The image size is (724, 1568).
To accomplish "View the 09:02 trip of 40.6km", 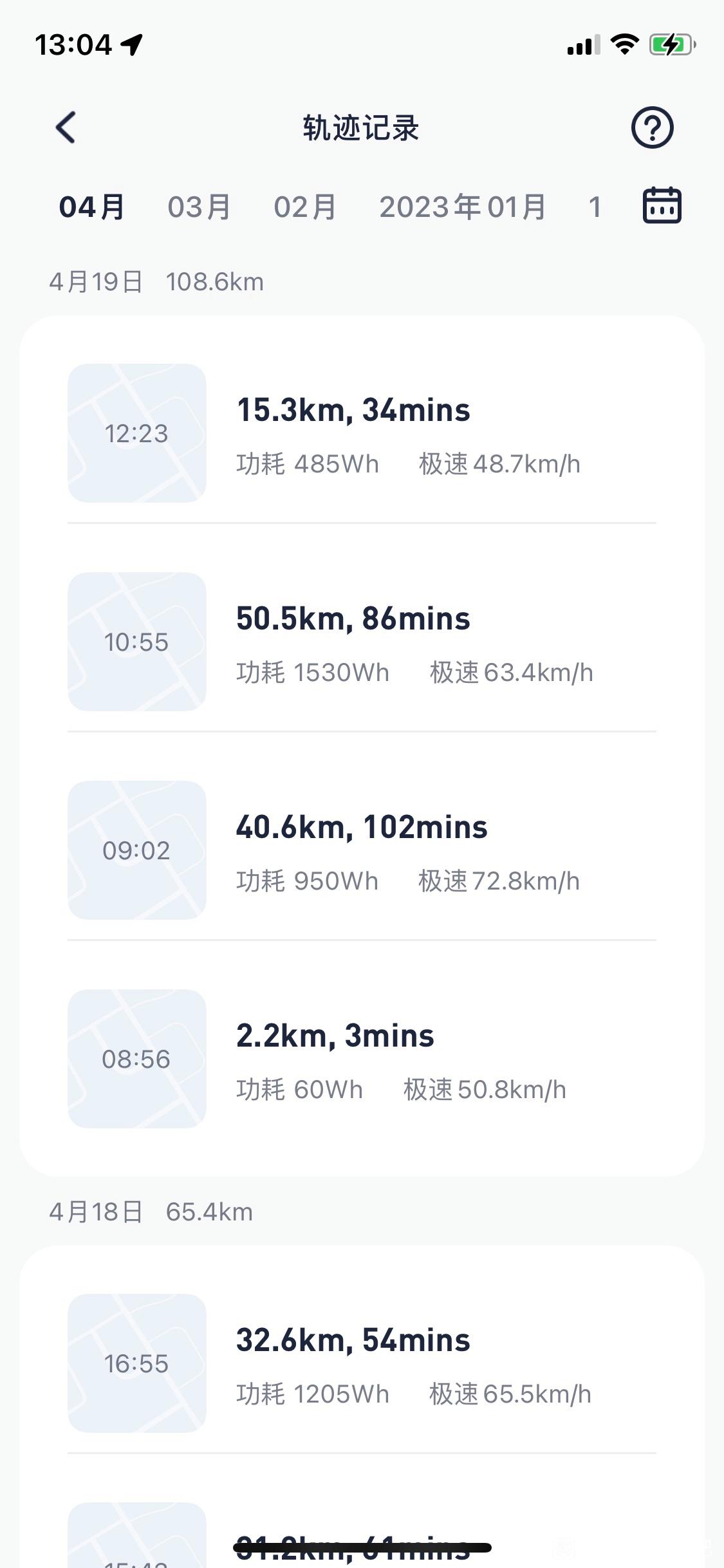I will [x=362, y=850].
